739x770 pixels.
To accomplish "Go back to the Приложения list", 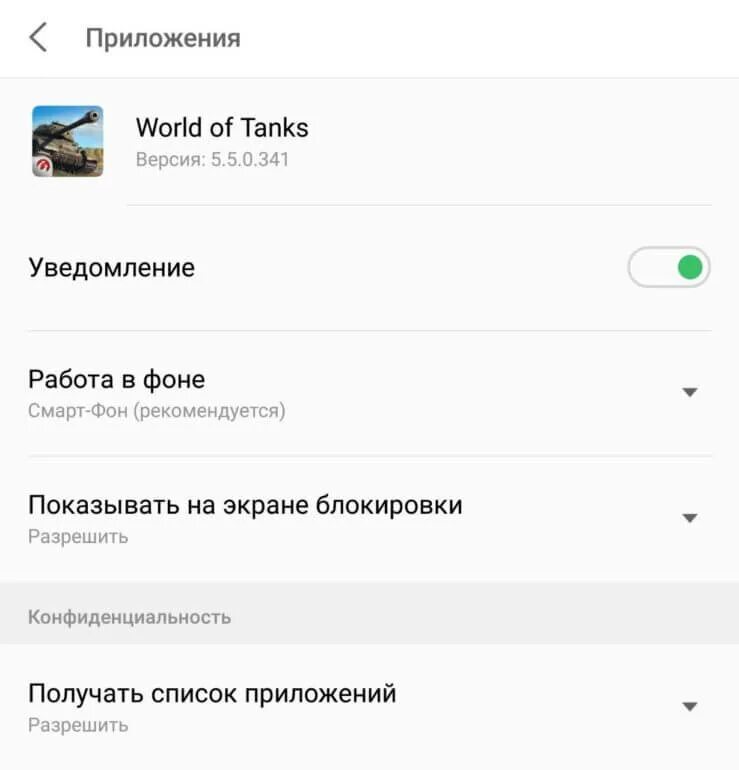I will pyautogui.click(x=38, y=39).
